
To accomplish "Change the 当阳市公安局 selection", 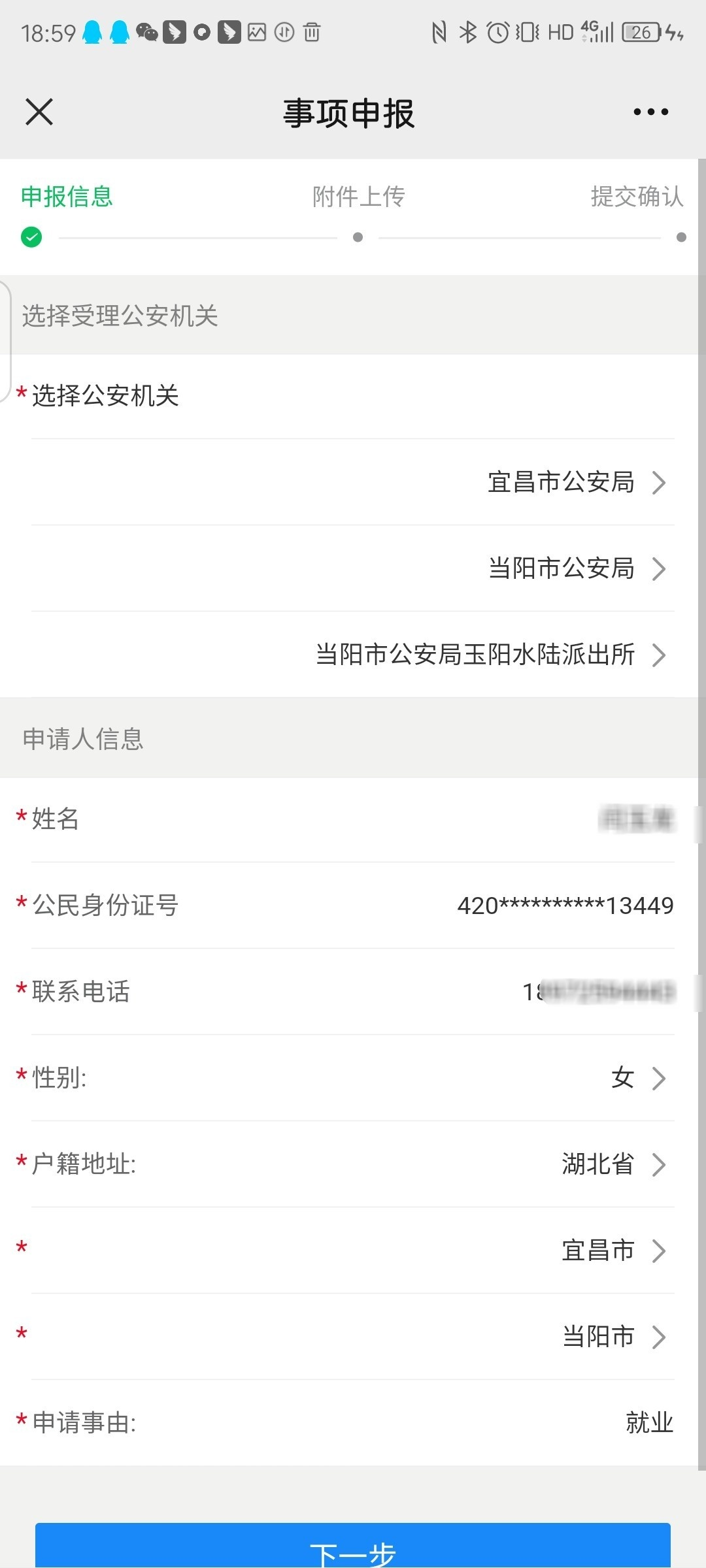I will point(353,568).
